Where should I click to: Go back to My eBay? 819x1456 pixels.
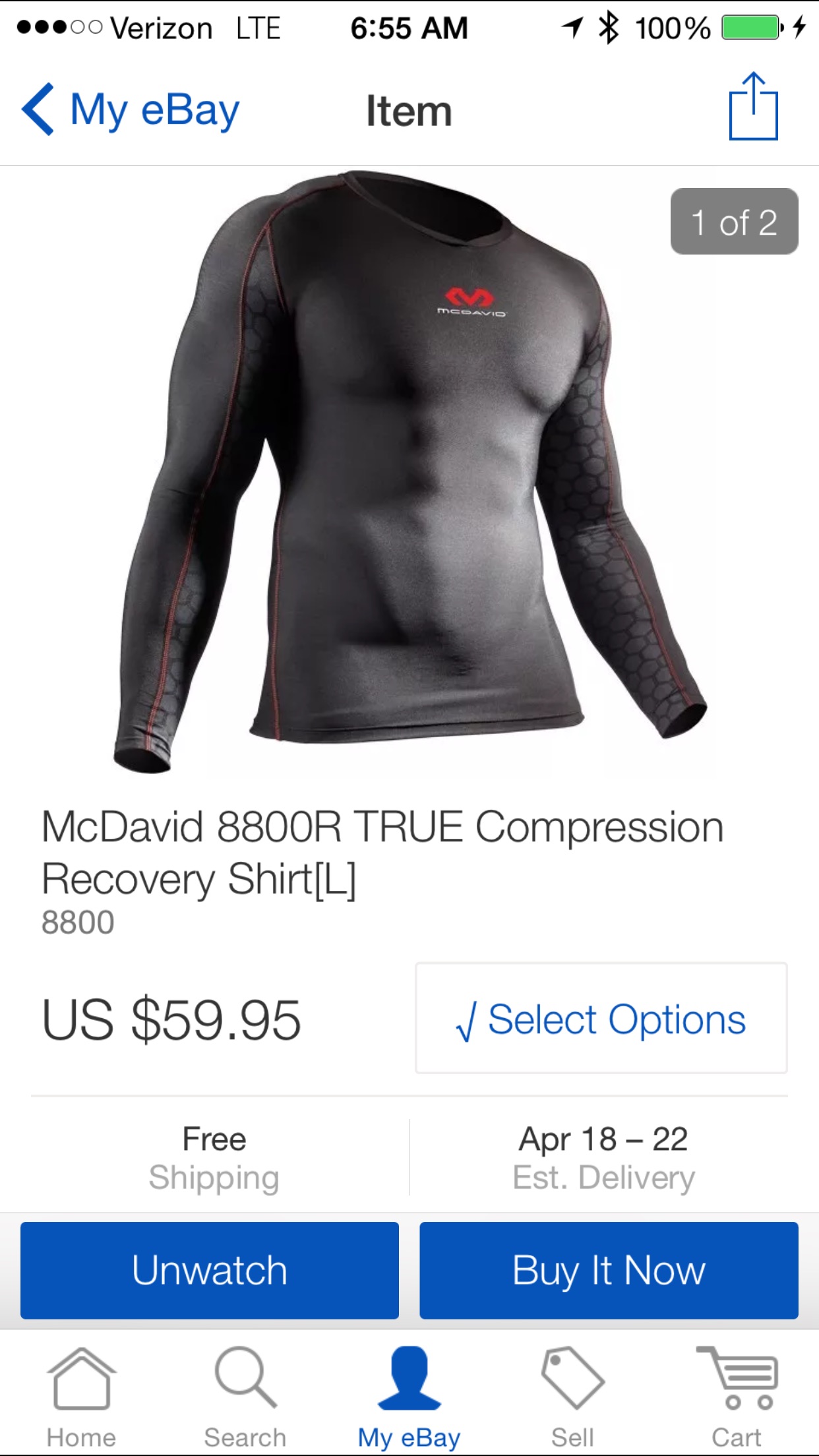[131, 110]
